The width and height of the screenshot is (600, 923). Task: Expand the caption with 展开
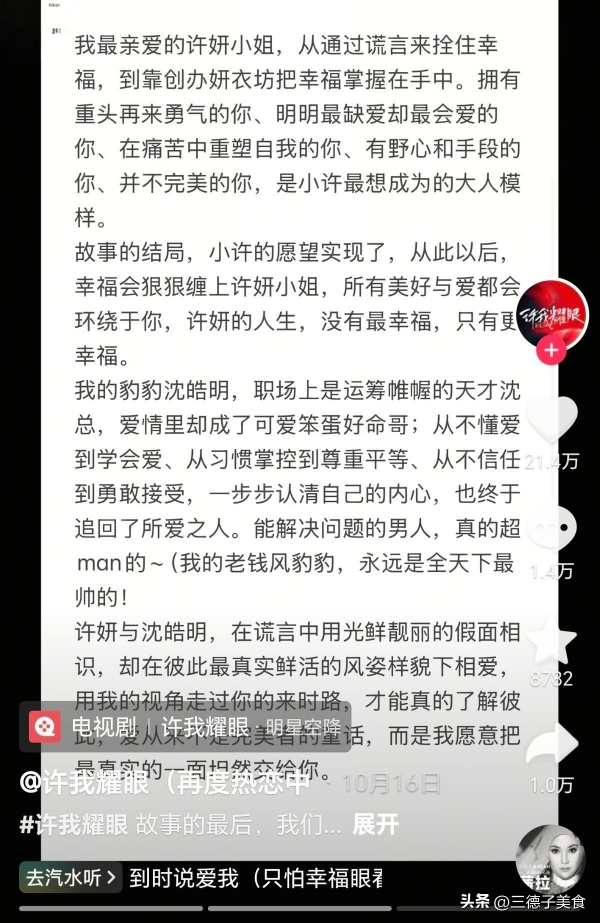click(x=375, y=824)
